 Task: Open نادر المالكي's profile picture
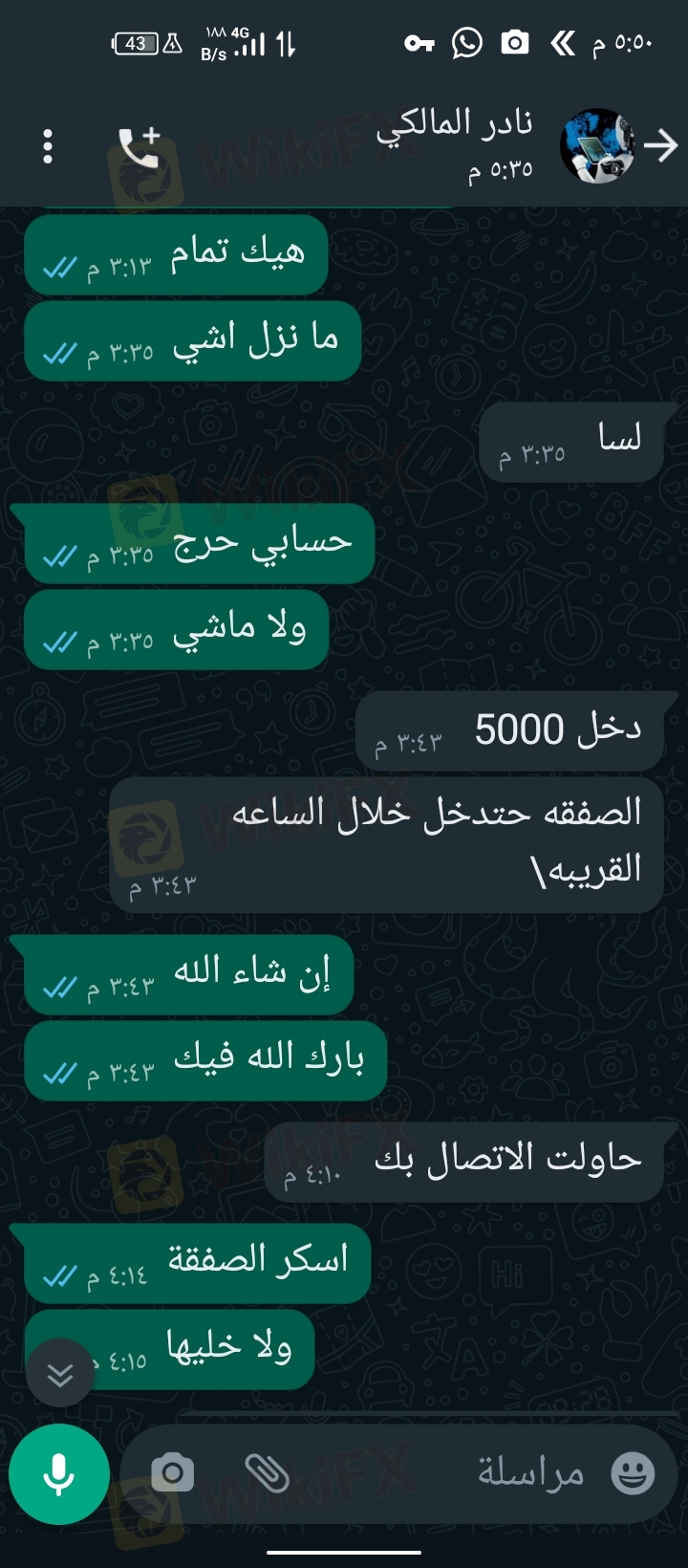click(596, 145)
